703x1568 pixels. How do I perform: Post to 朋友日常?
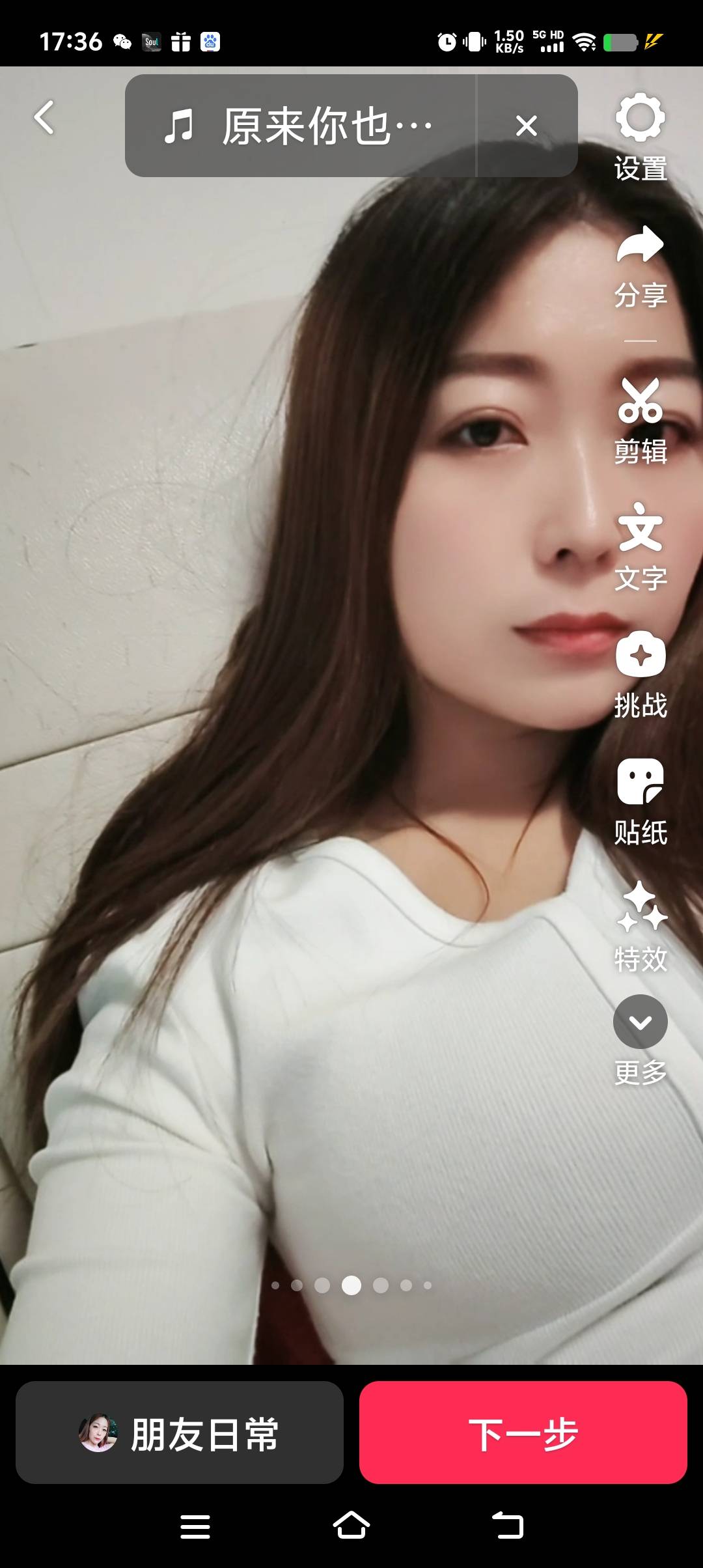180,1433
